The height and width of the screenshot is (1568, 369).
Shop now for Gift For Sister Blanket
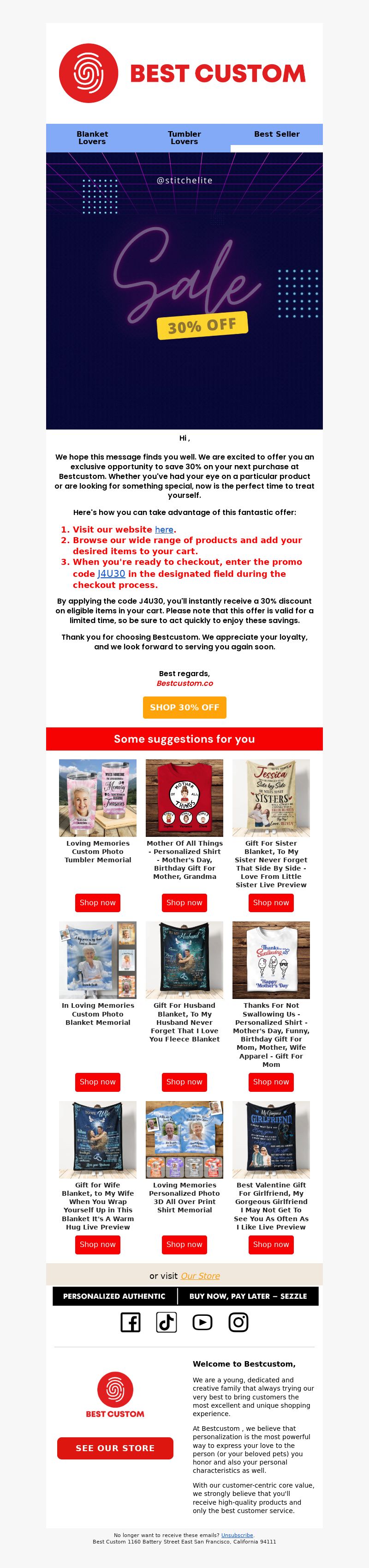[271, 902]
